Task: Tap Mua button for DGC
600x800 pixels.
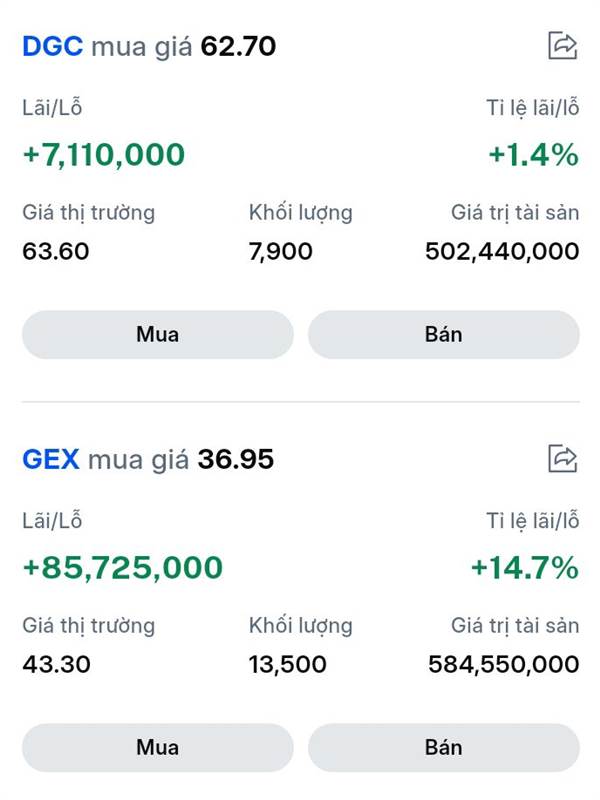Action: (157, 334)
